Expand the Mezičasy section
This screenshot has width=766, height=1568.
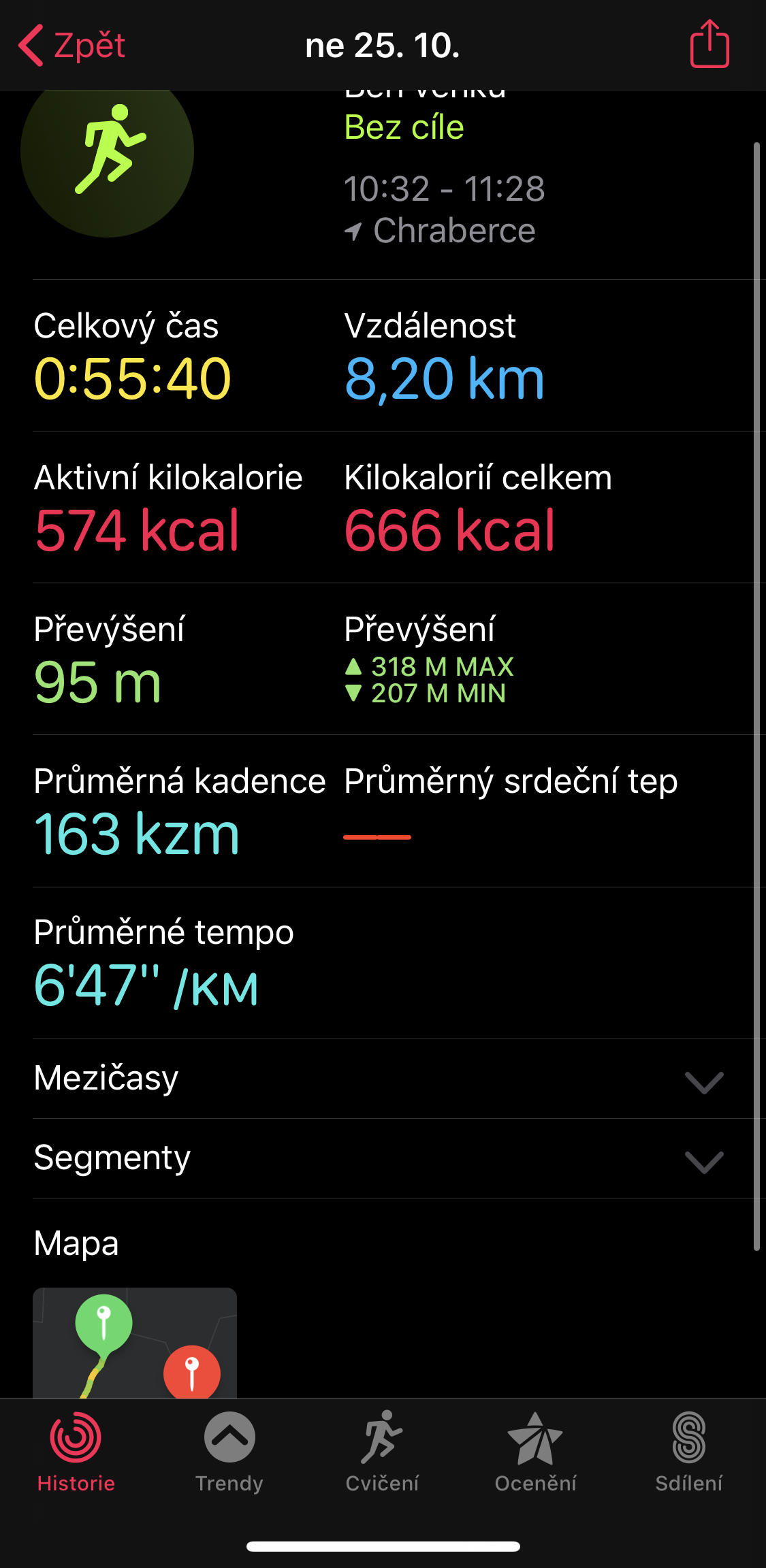[379, 1079]
